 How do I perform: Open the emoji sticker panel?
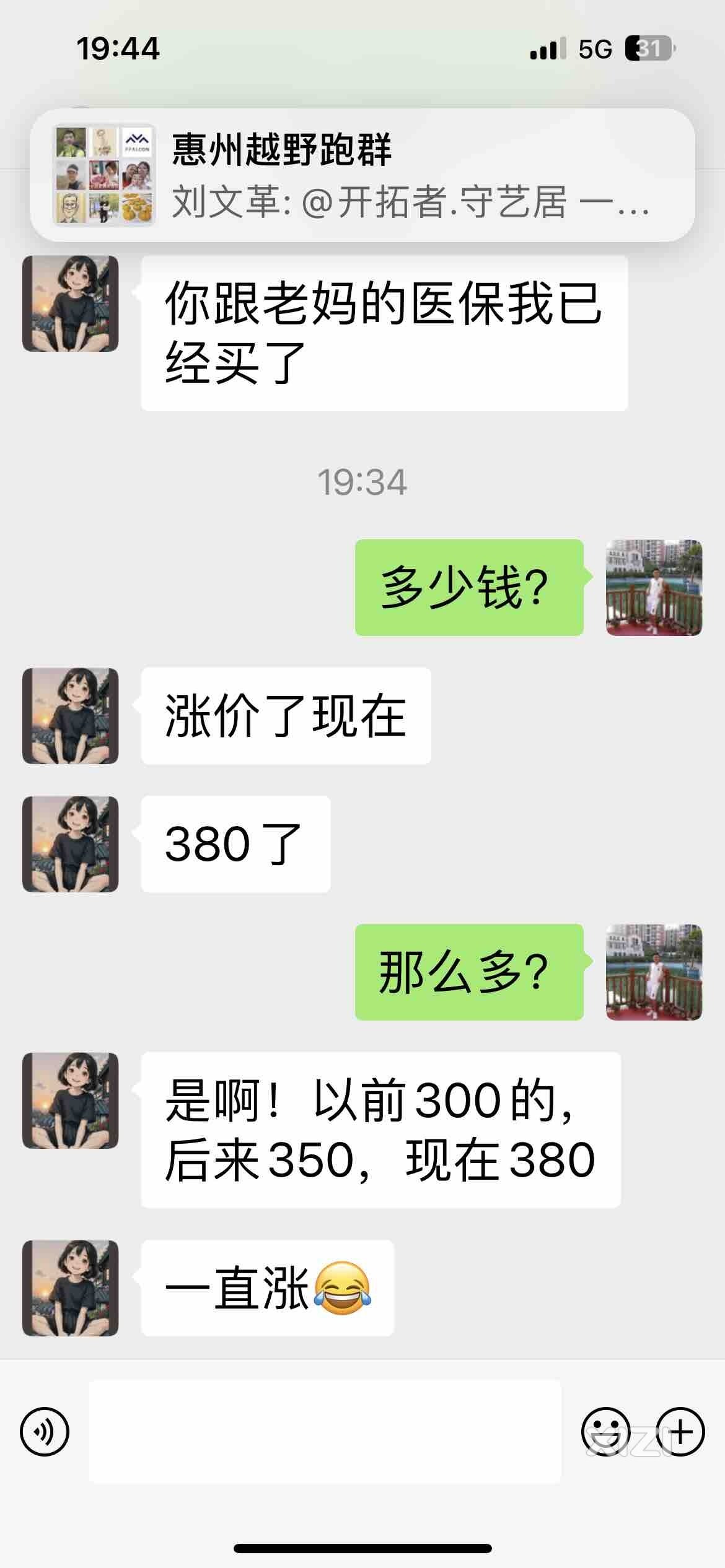coord(605,1431)
